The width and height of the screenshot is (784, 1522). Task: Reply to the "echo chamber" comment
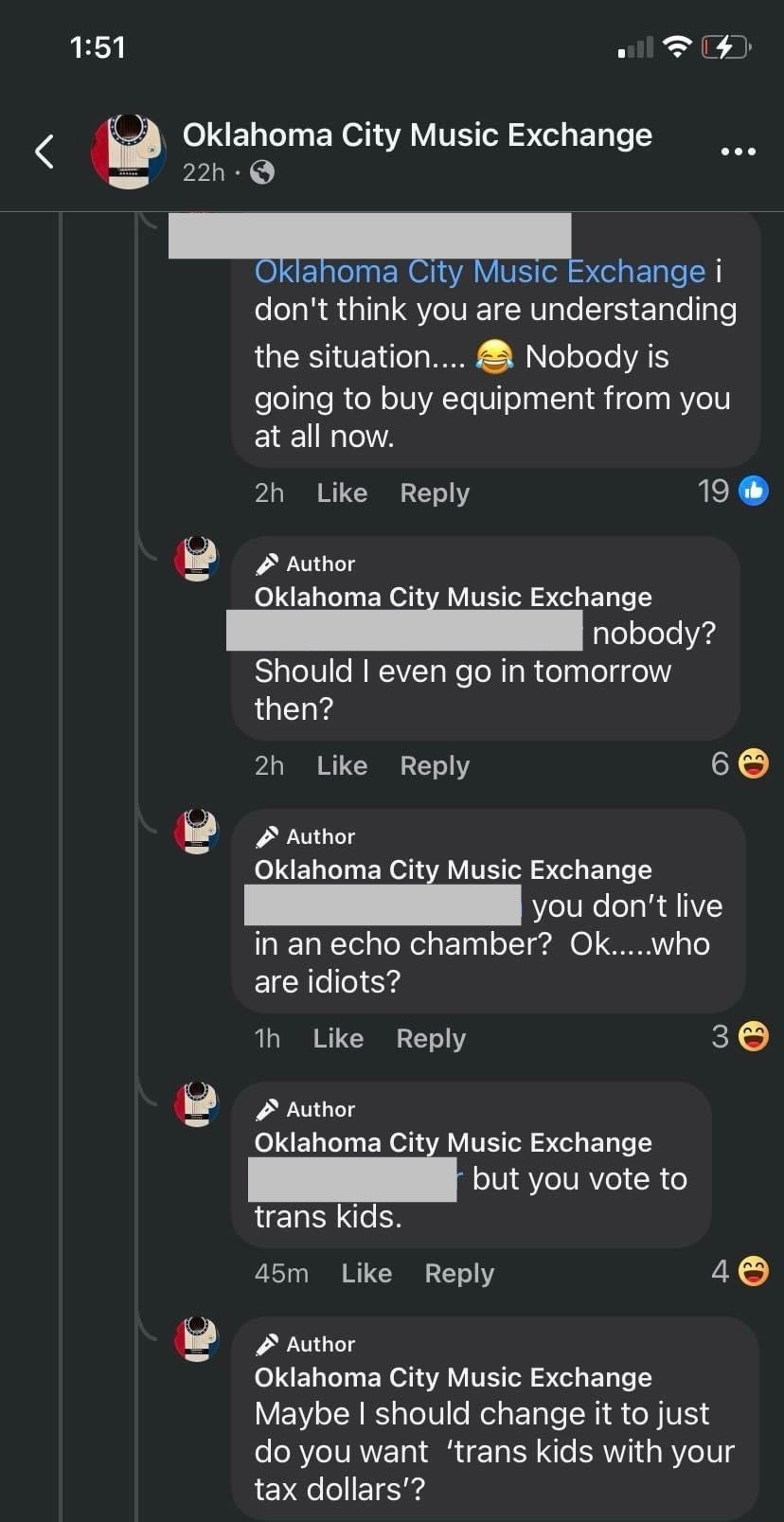click(x=431, y=1038)
